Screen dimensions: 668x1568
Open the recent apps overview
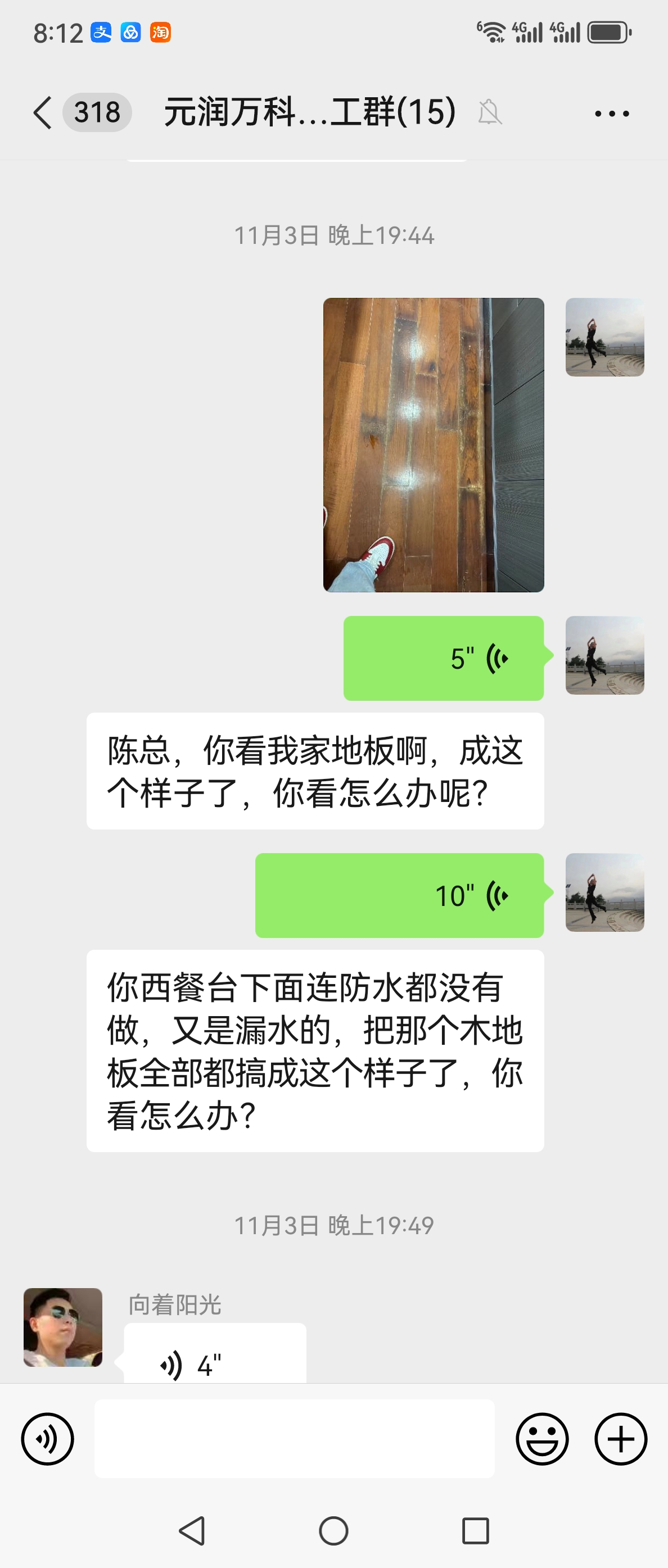pos(476,1530)
